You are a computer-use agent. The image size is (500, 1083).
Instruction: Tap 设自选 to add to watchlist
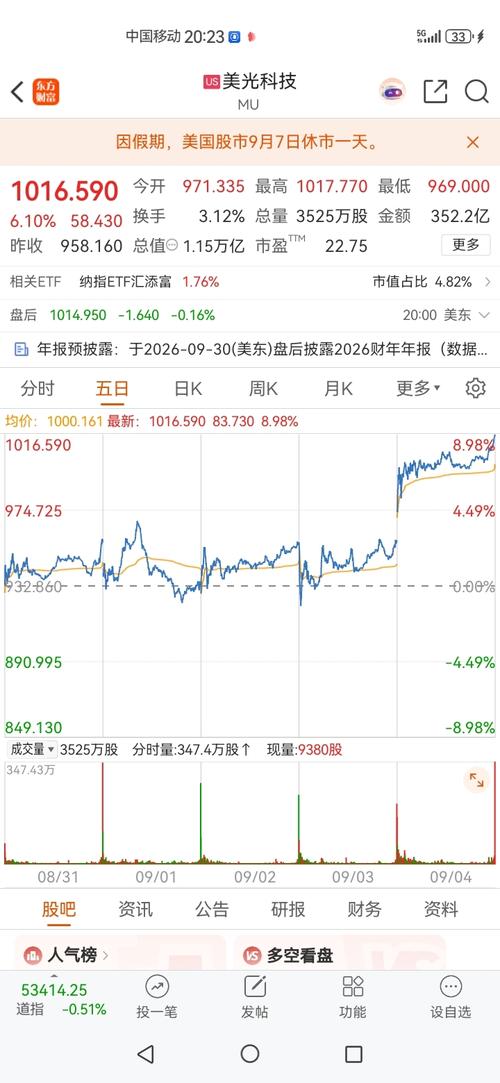coord(450,997)
